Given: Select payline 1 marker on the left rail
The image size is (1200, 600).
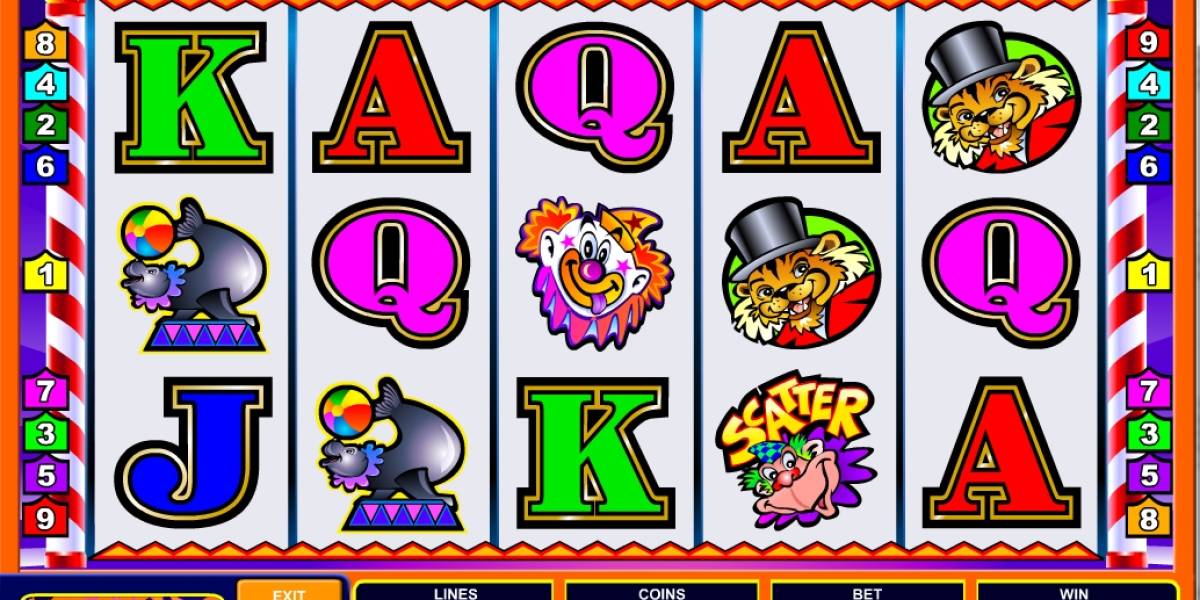Looking at the screenshot, I should (45, 272).
